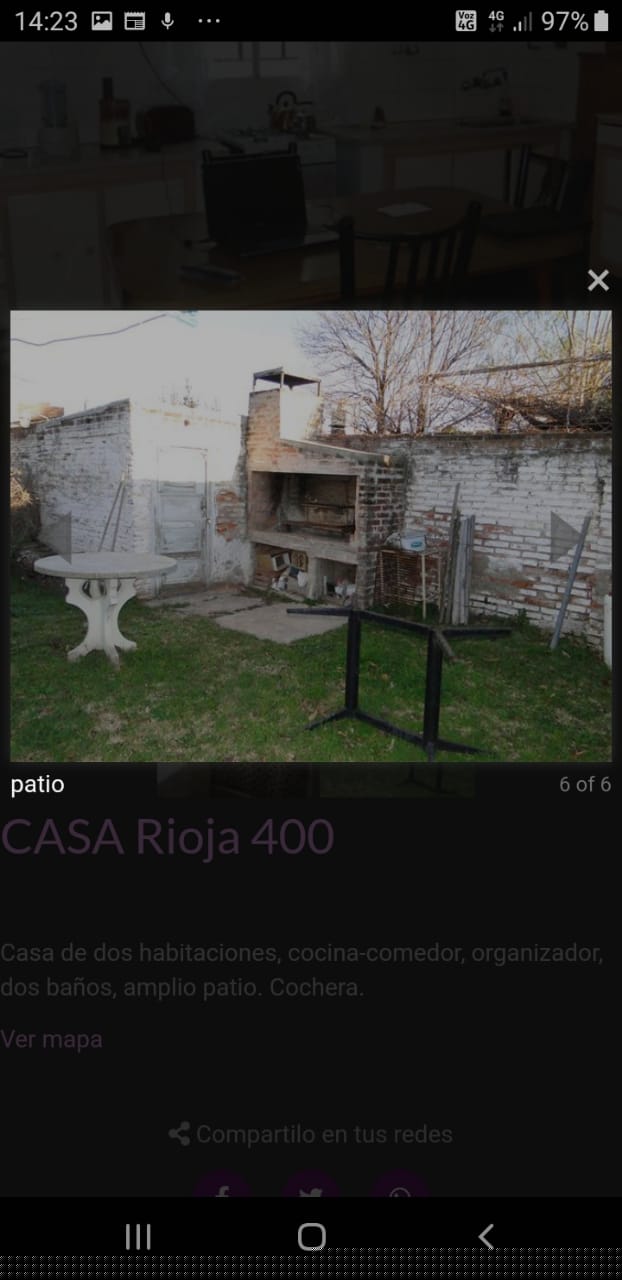This screenshot has width=622, height=1280.
Task: Advance to the next photo
Action: pos(565,537)
